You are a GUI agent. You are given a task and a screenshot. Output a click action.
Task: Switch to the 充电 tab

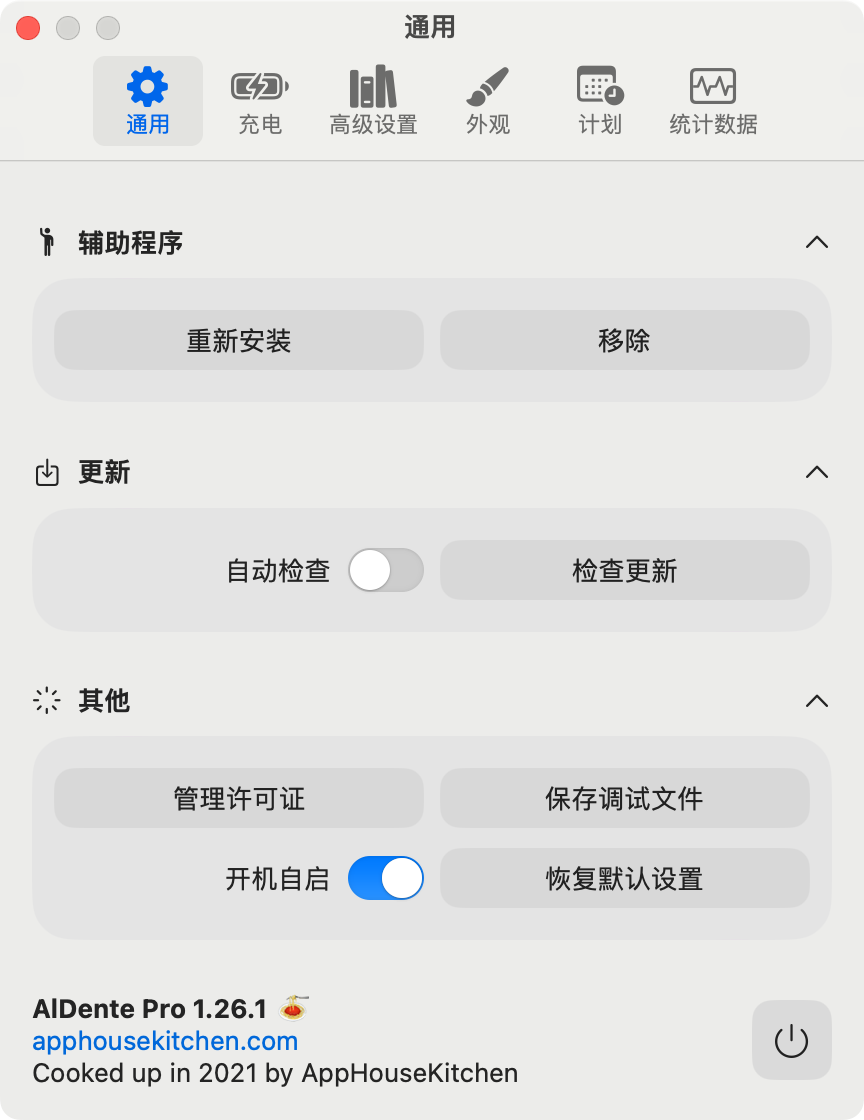click(260, 101)
